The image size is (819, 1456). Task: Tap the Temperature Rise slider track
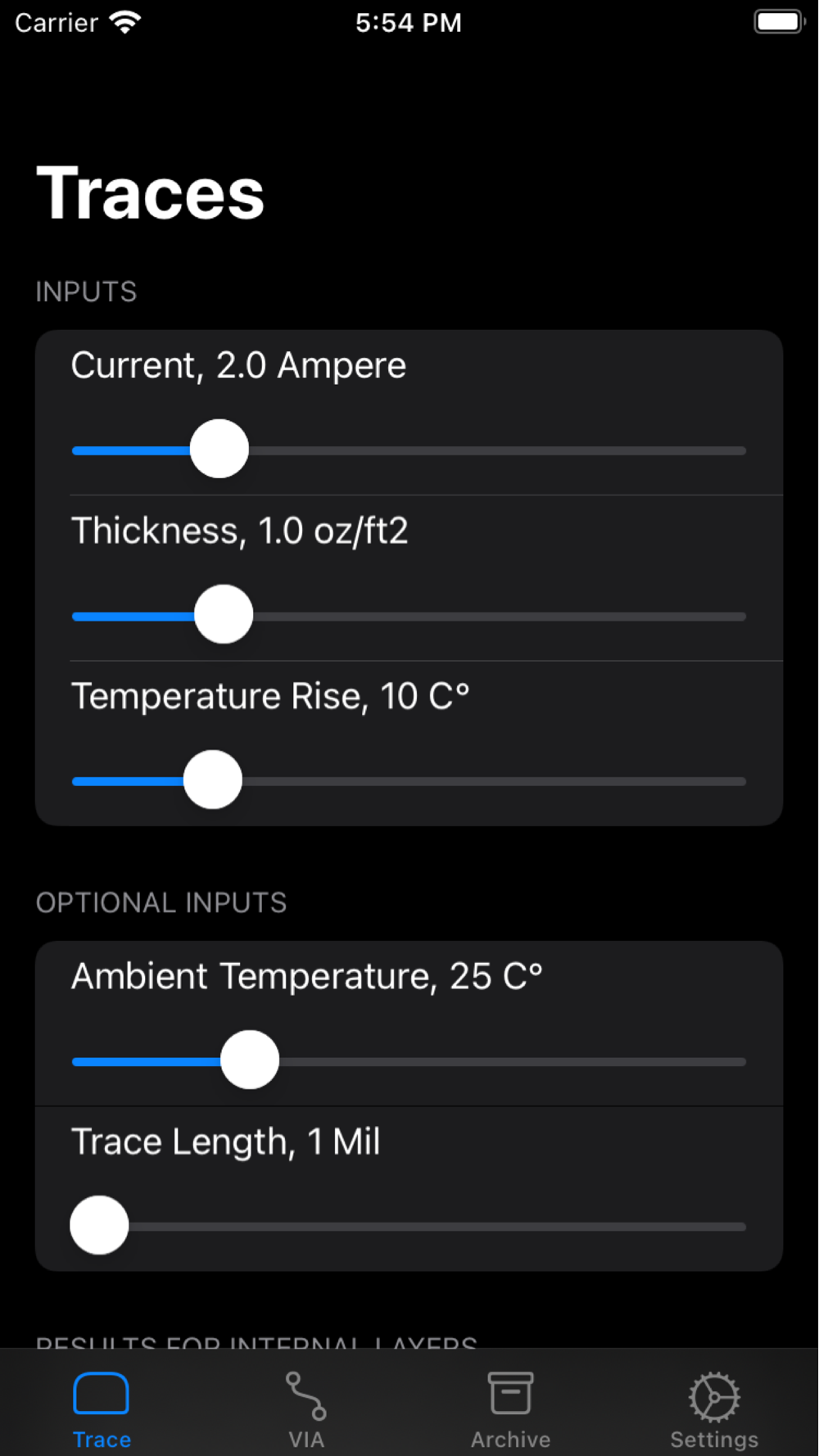(x=409, y=781)
